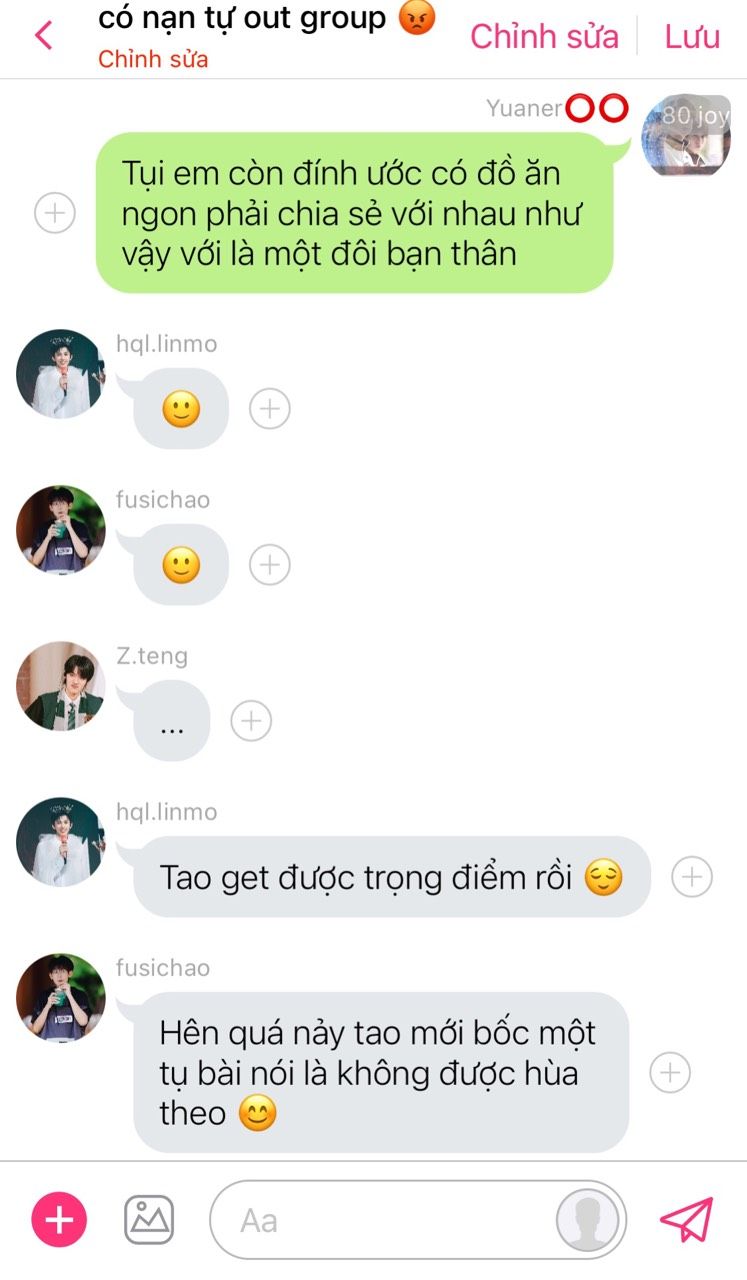The width and height of the screenshot is (747, 1280).
Task: Tap the plus beside the 'Hên quá' message
Action: coord(670,1073)
